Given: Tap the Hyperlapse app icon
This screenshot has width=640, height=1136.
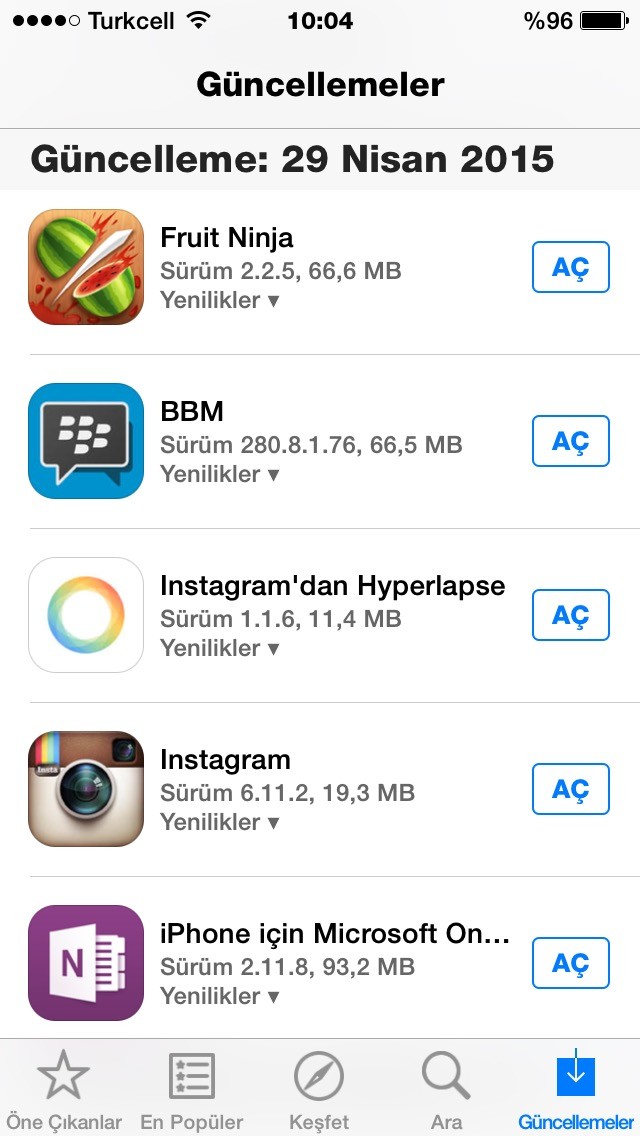Looking at the screenshot, I should pos(86,615).
